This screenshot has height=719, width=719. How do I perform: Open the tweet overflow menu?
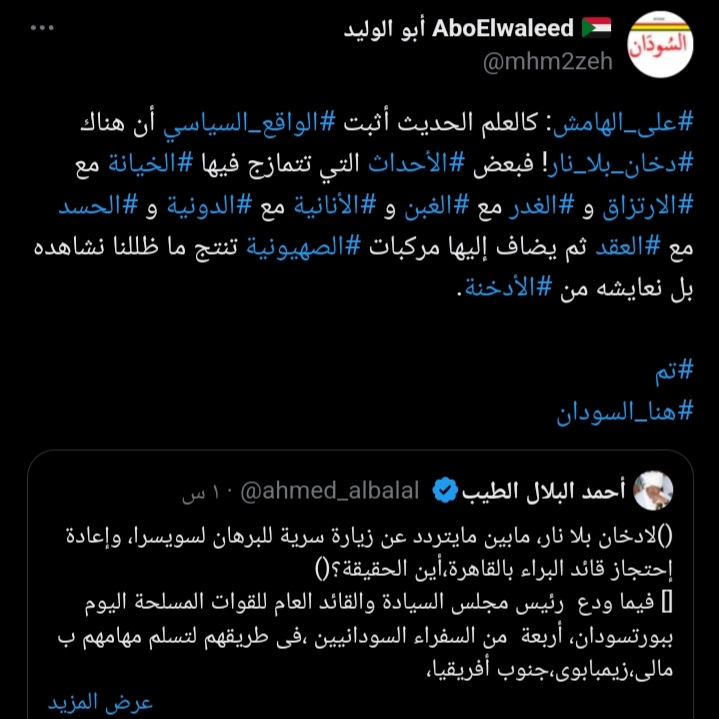40,27
